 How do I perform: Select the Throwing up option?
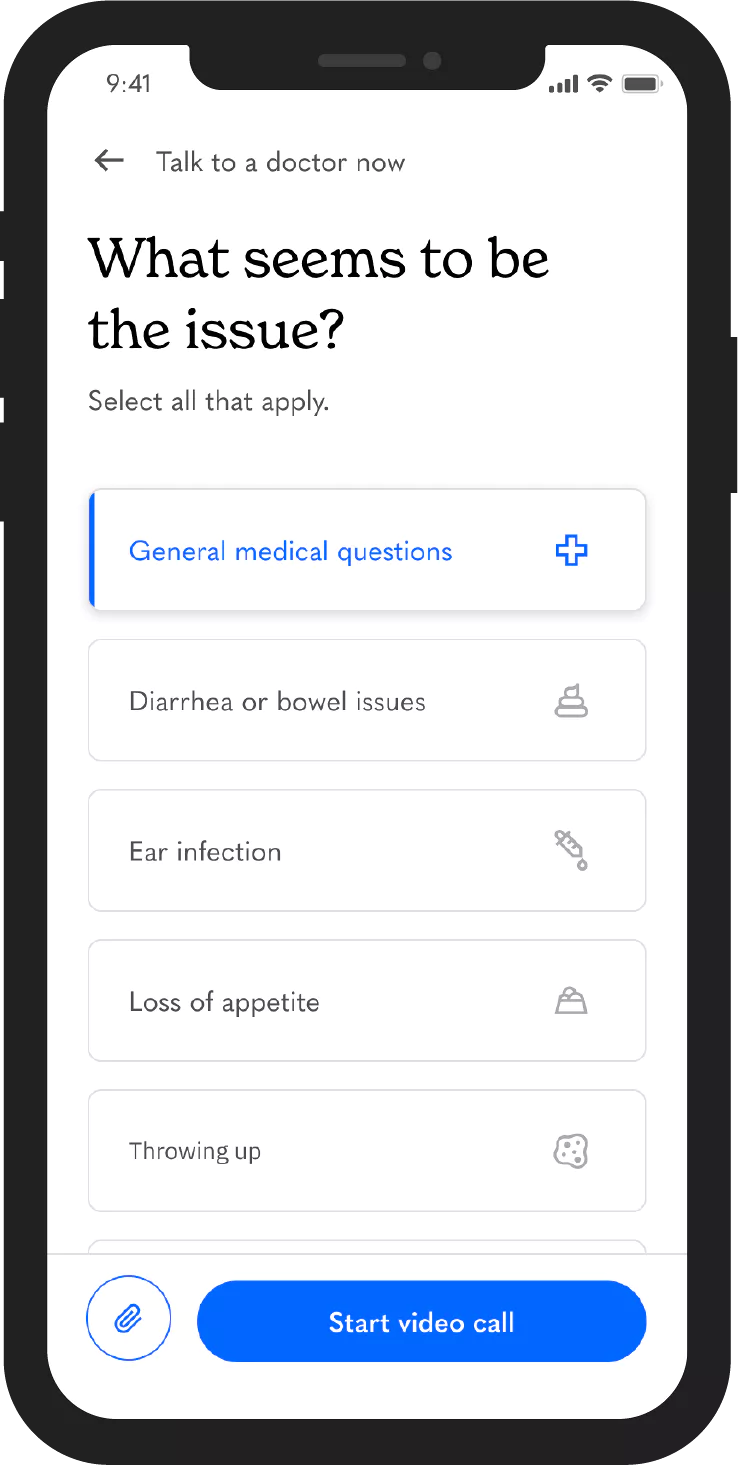367,1150
